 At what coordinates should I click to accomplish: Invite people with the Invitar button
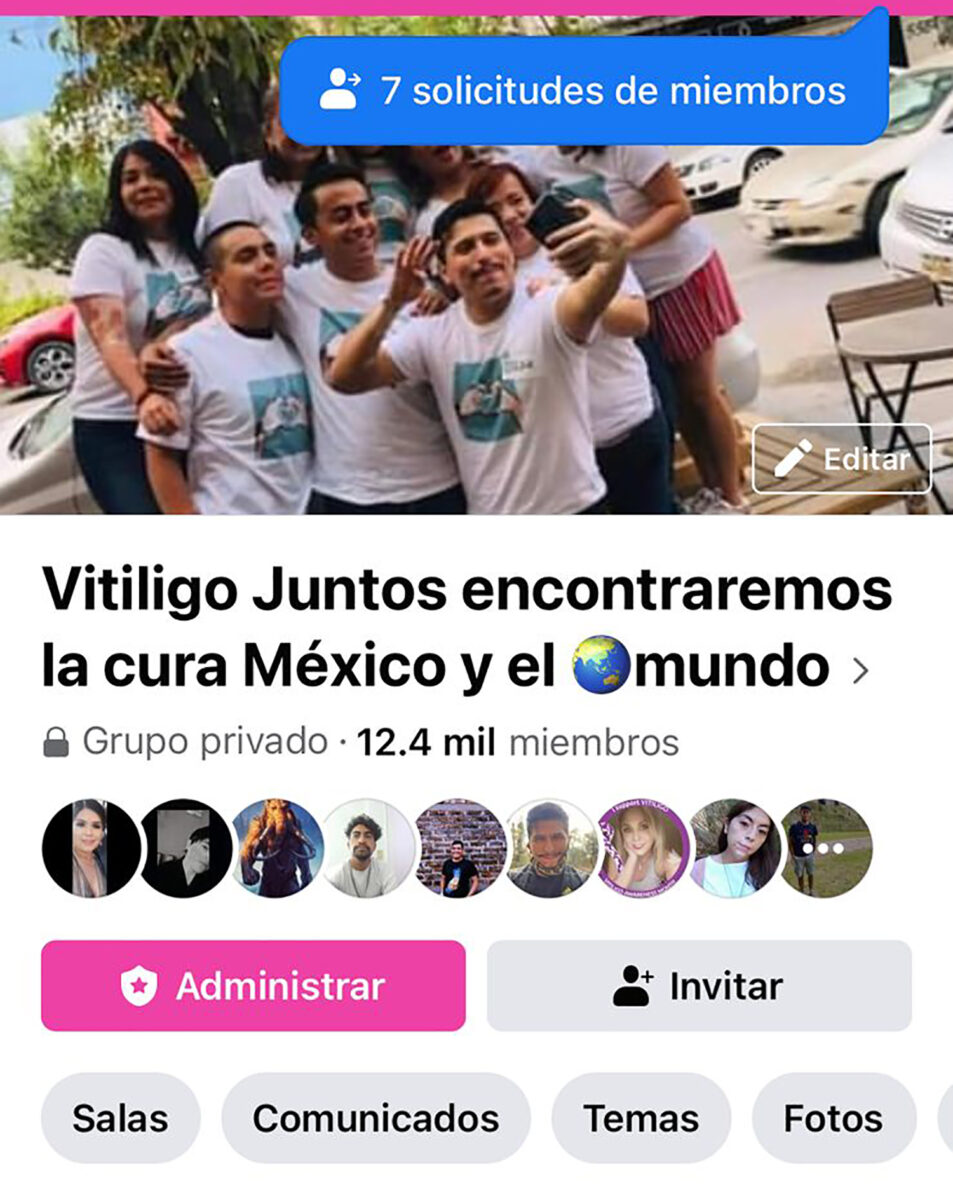click(699, 986)
